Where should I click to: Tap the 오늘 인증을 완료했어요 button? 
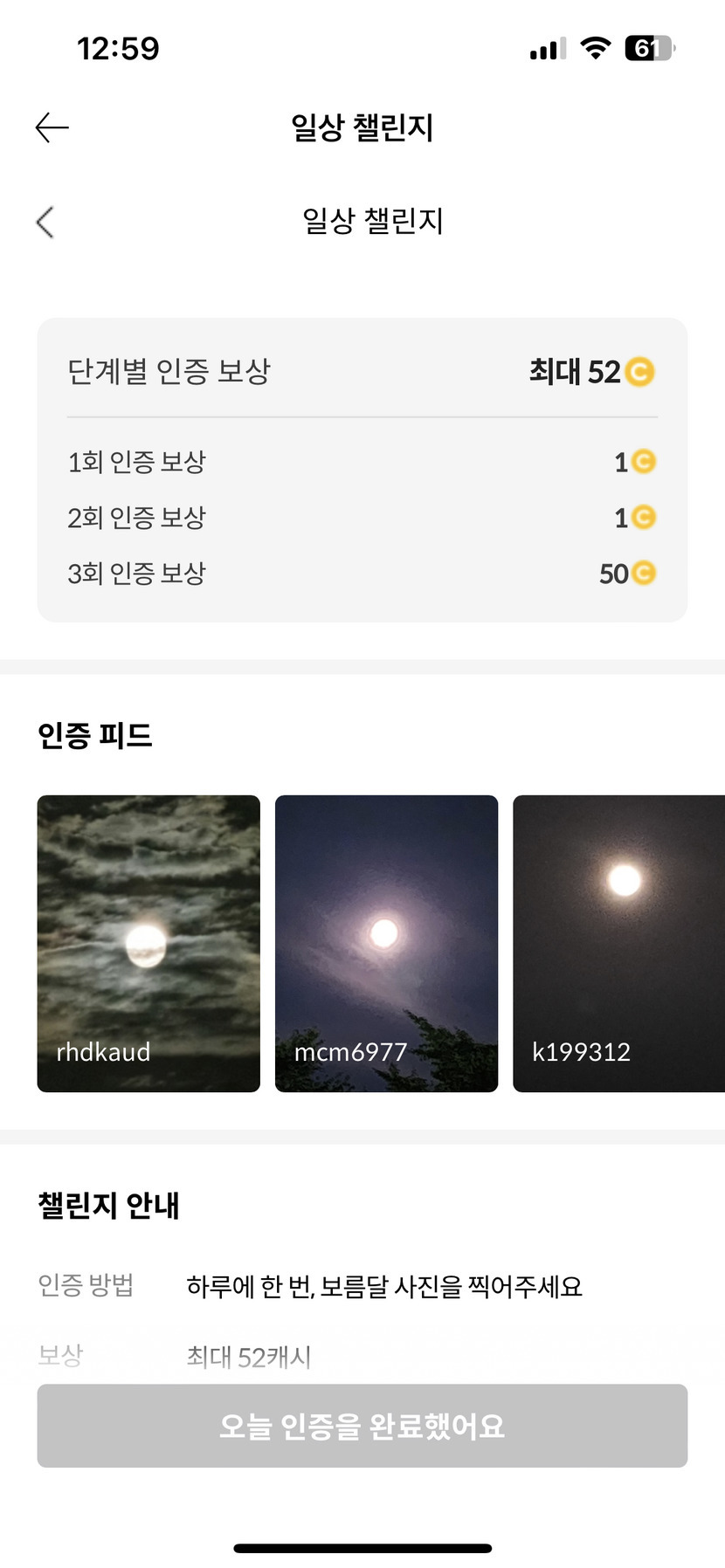(362, 1426)
